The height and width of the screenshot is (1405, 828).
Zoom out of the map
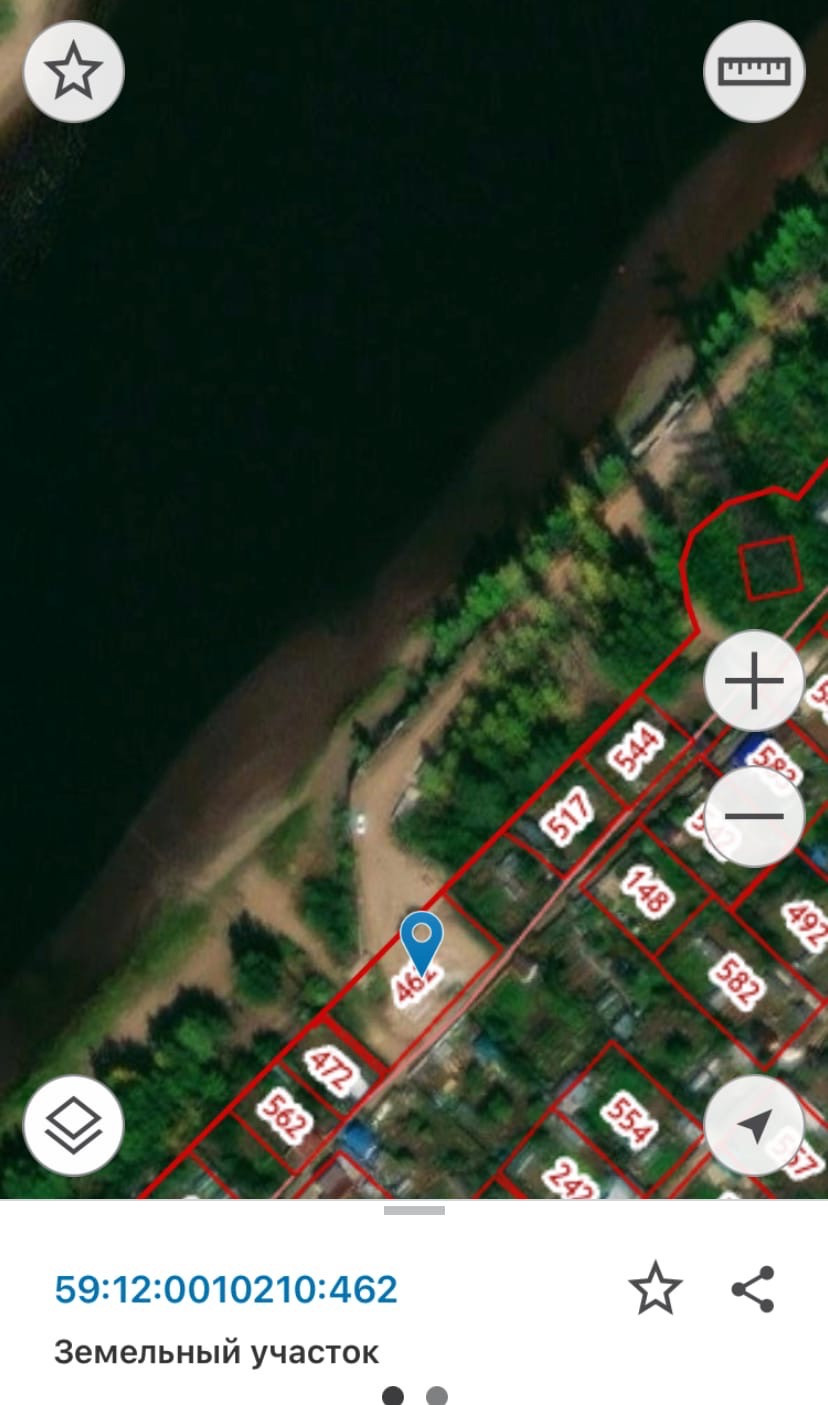(x=754, y=816)
